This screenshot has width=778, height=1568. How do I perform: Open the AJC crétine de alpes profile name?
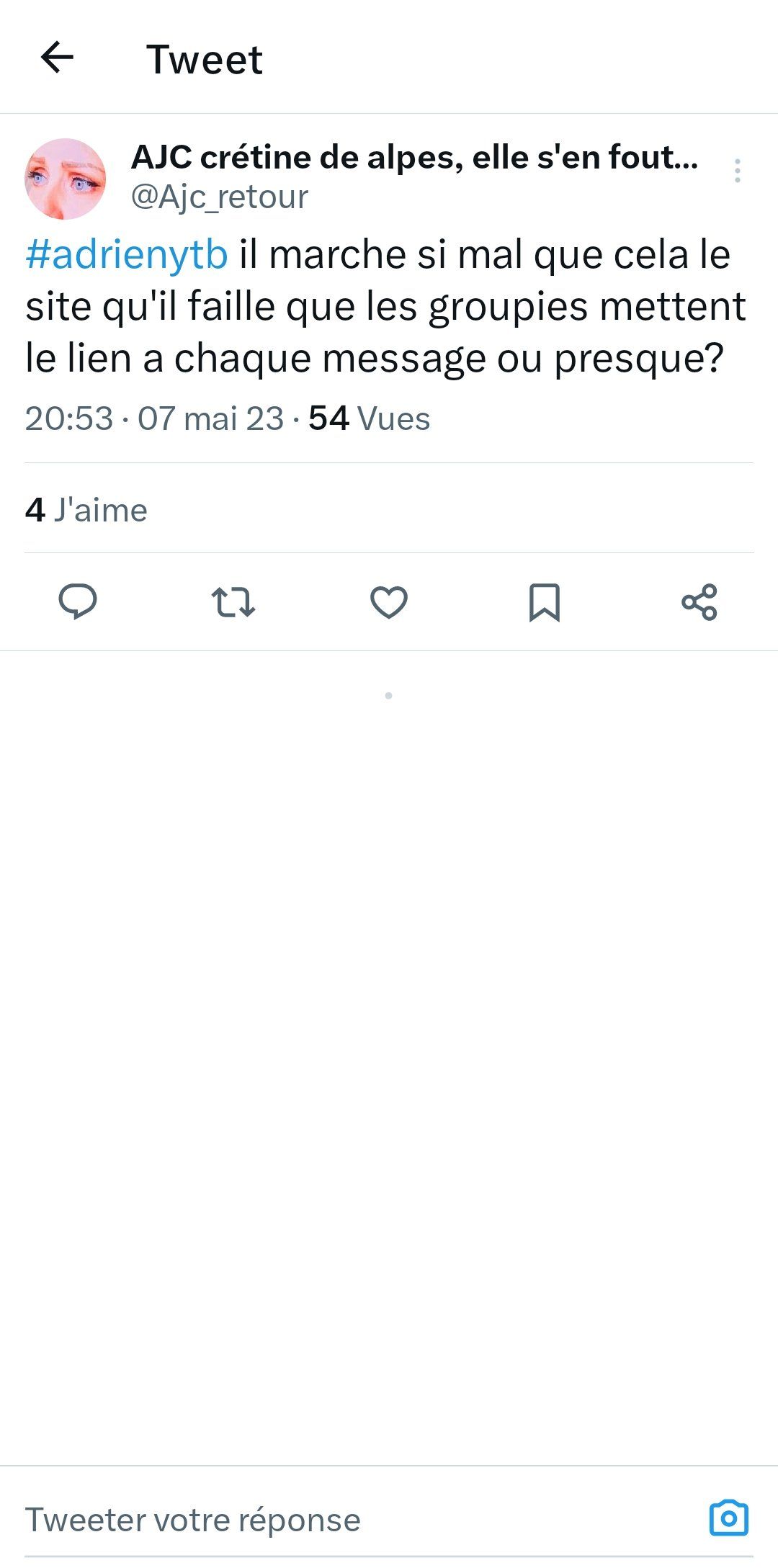click(414, 157)
